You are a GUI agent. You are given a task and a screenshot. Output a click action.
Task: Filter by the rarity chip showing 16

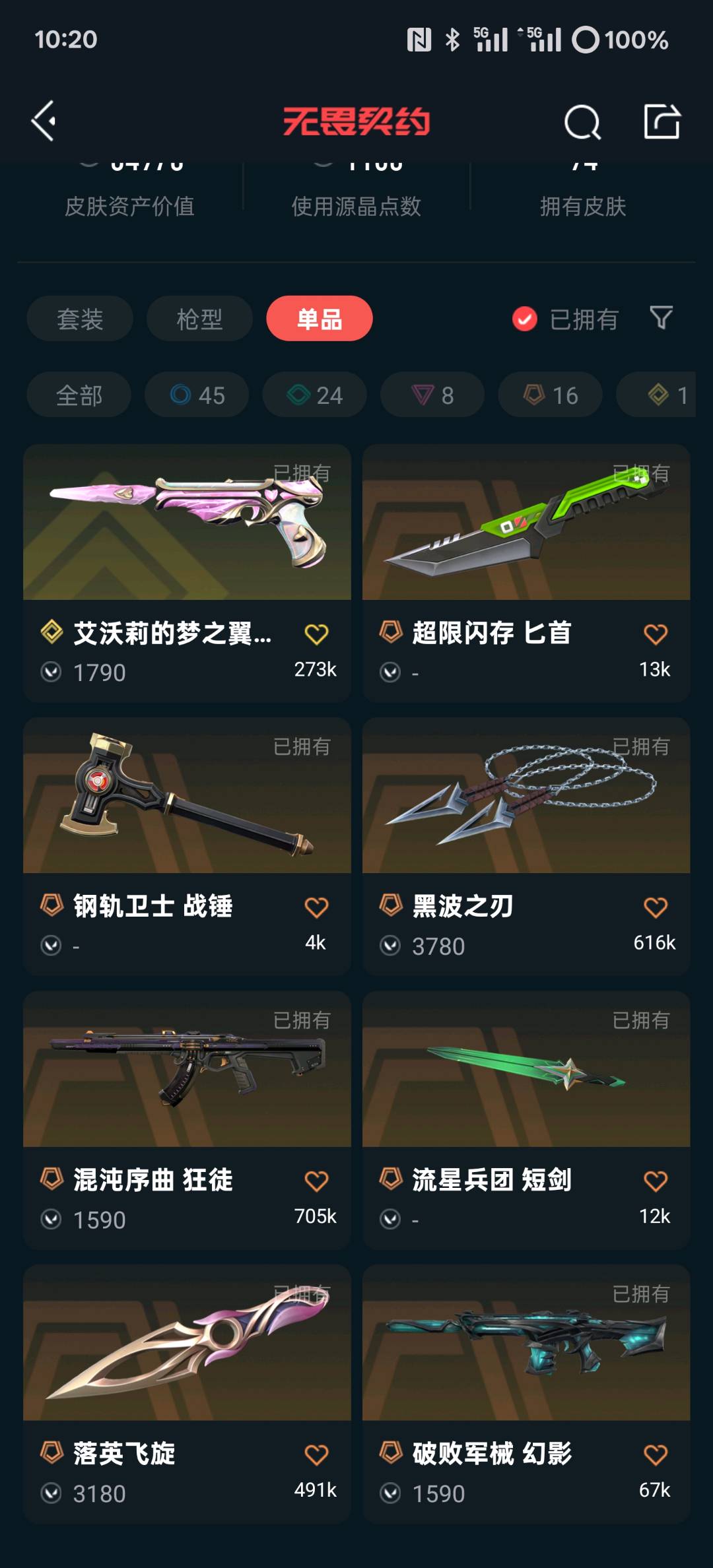point(550,395)
